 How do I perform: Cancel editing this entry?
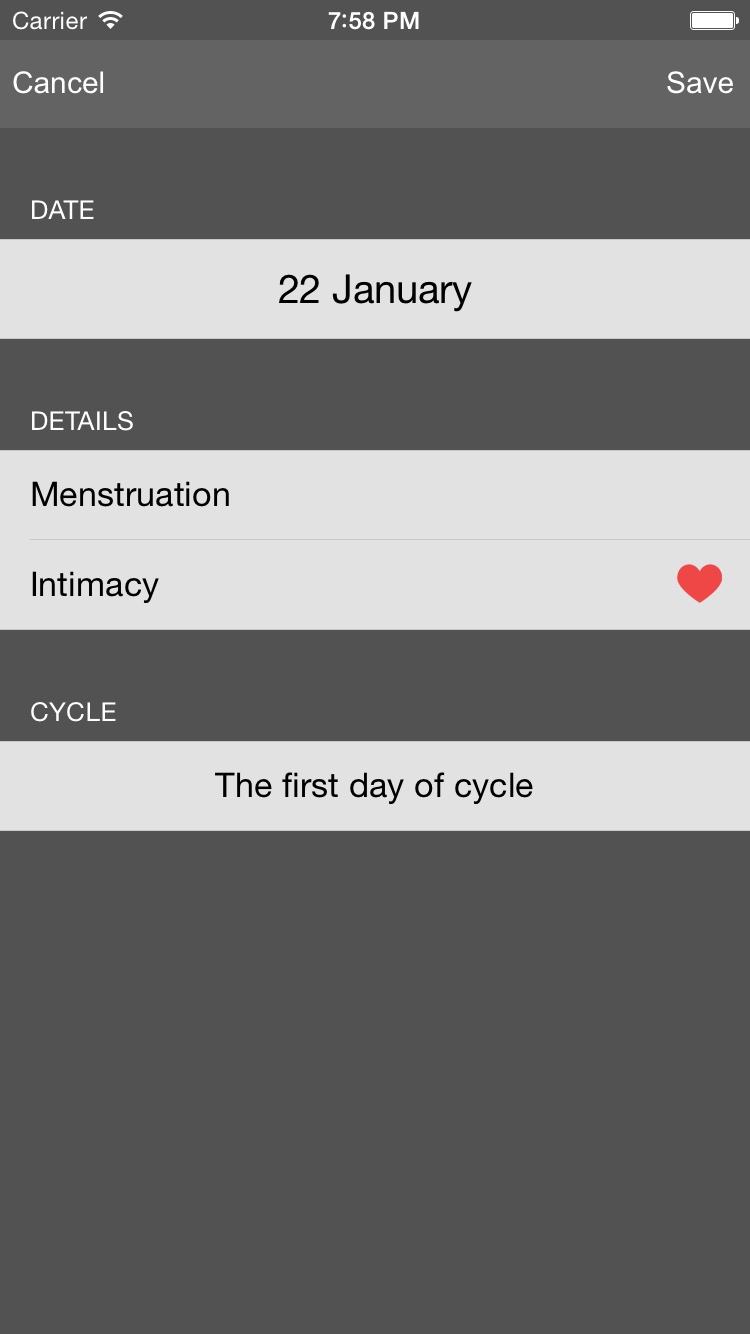[58, 83]
